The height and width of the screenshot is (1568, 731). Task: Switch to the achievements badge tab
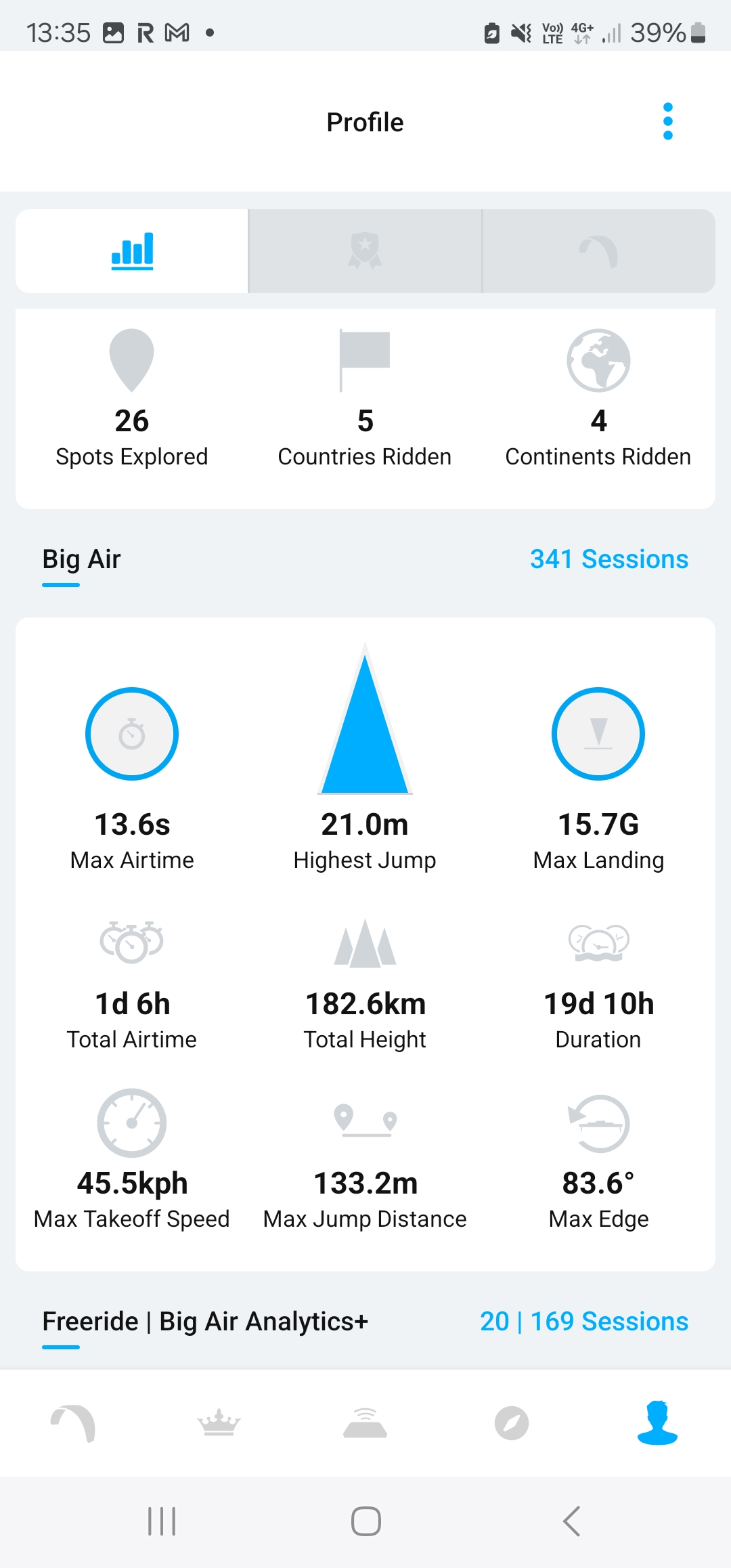point(365,251)
